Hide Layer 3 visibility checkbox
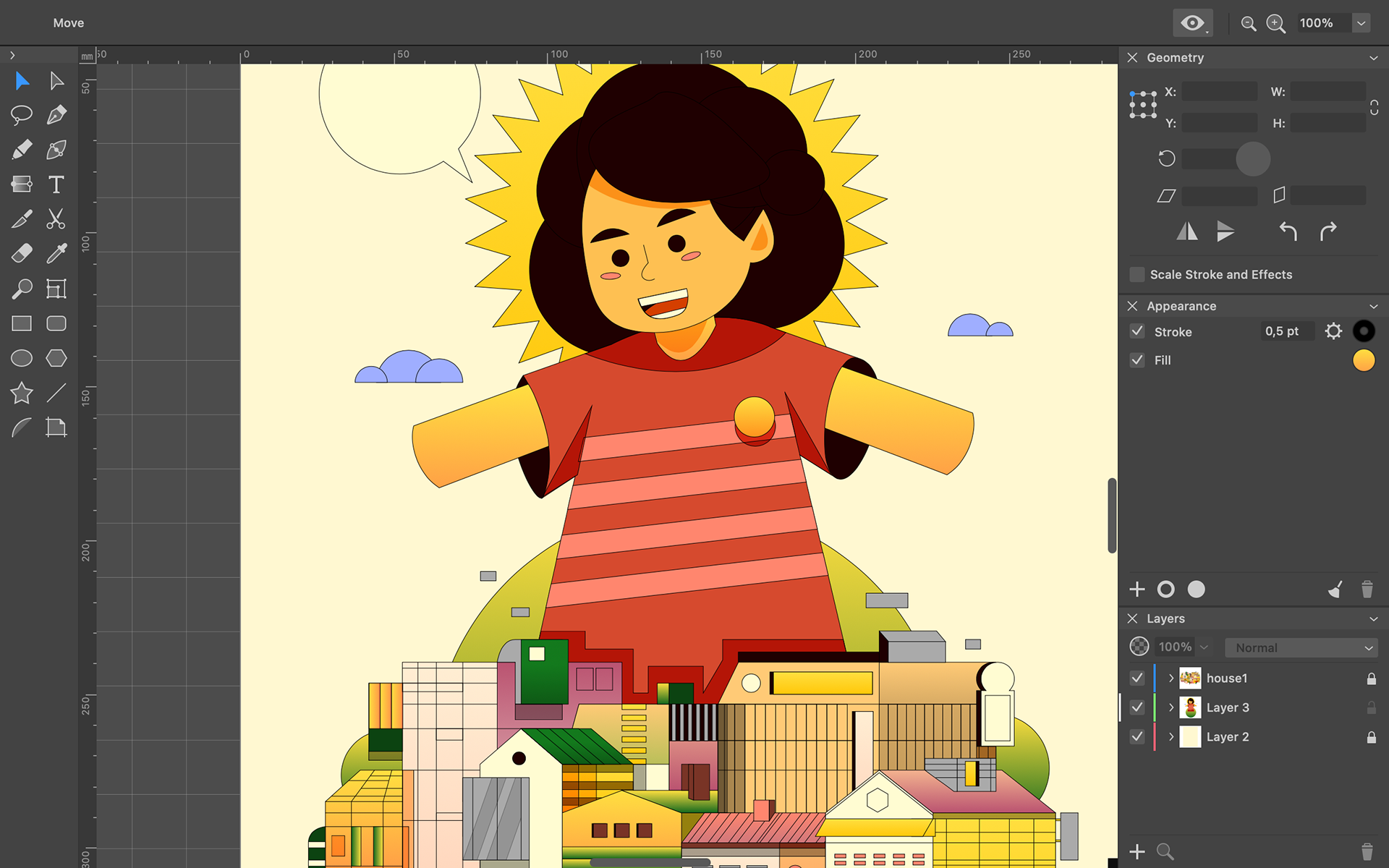 [1137, 707]
